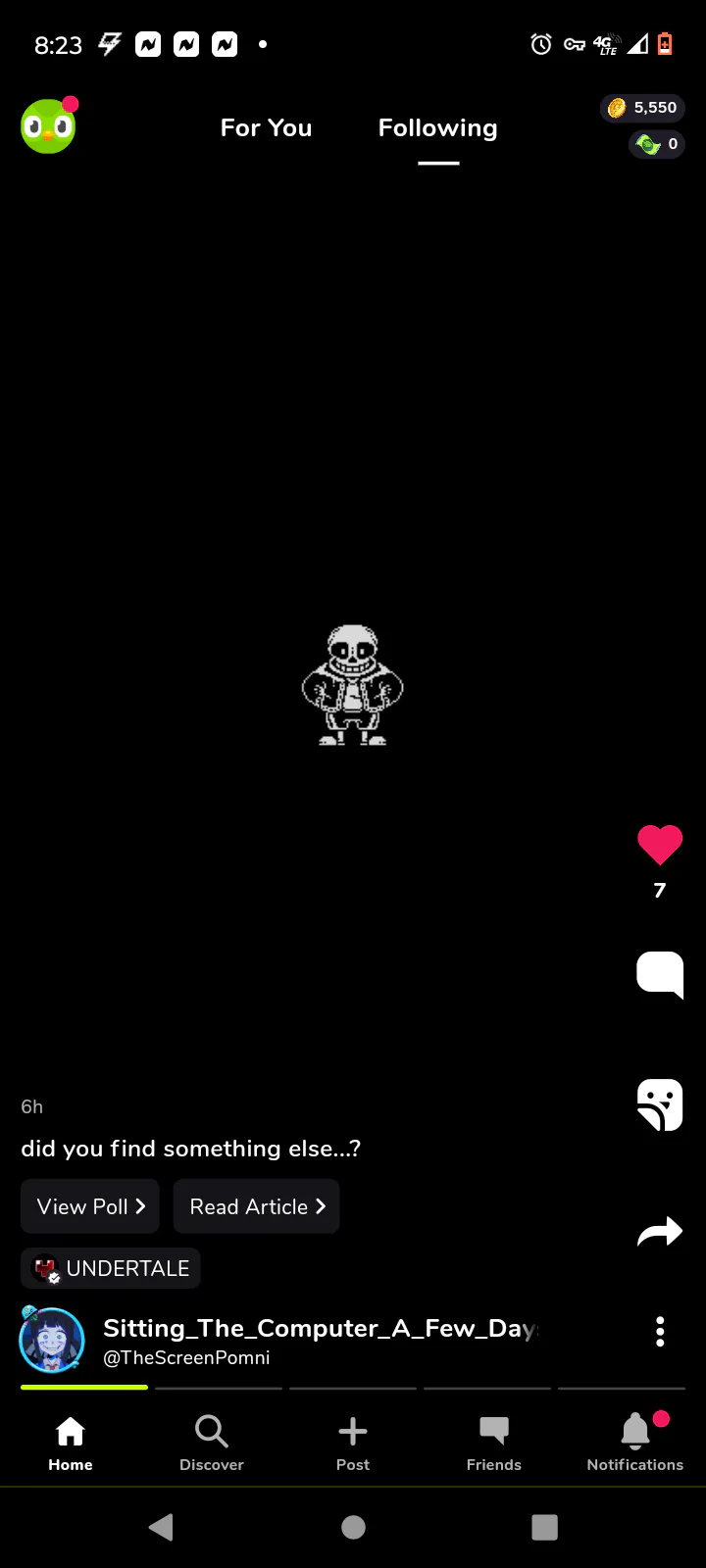Screen dimensions: 706x1568
Task: Open the gems balance showing 0
Action: 656,144
